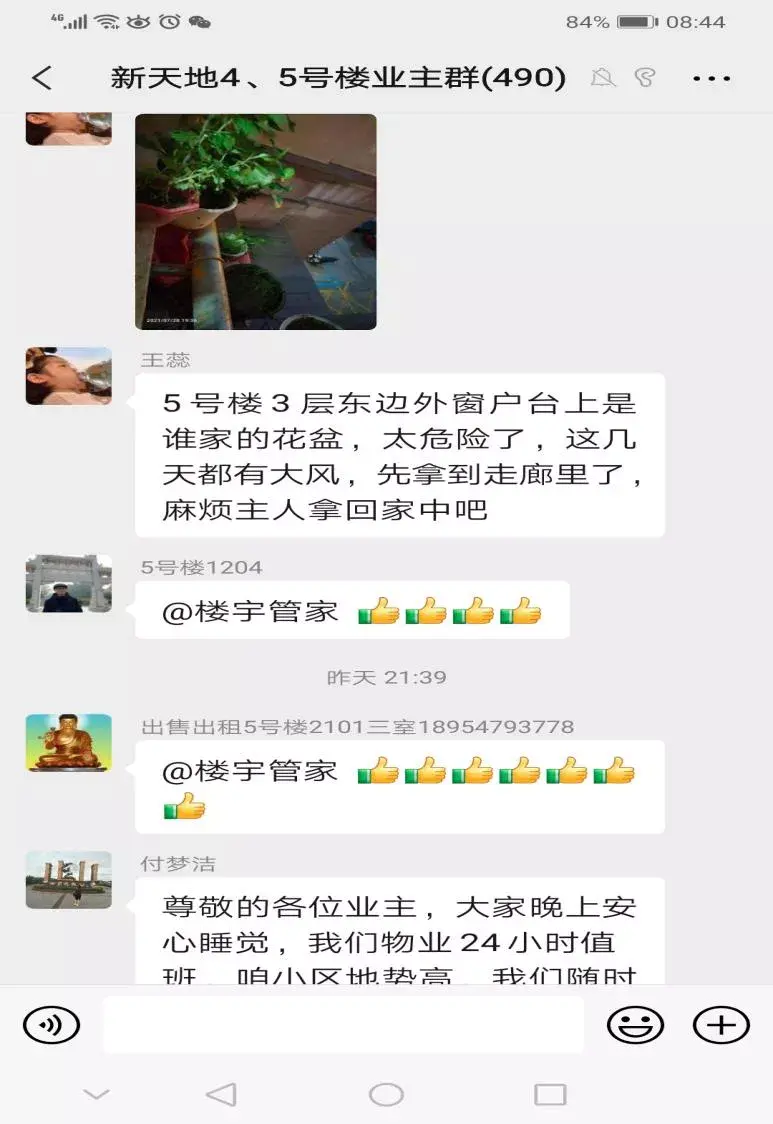Tap the timestamp 昨天 21:39

tap(386, 677)
